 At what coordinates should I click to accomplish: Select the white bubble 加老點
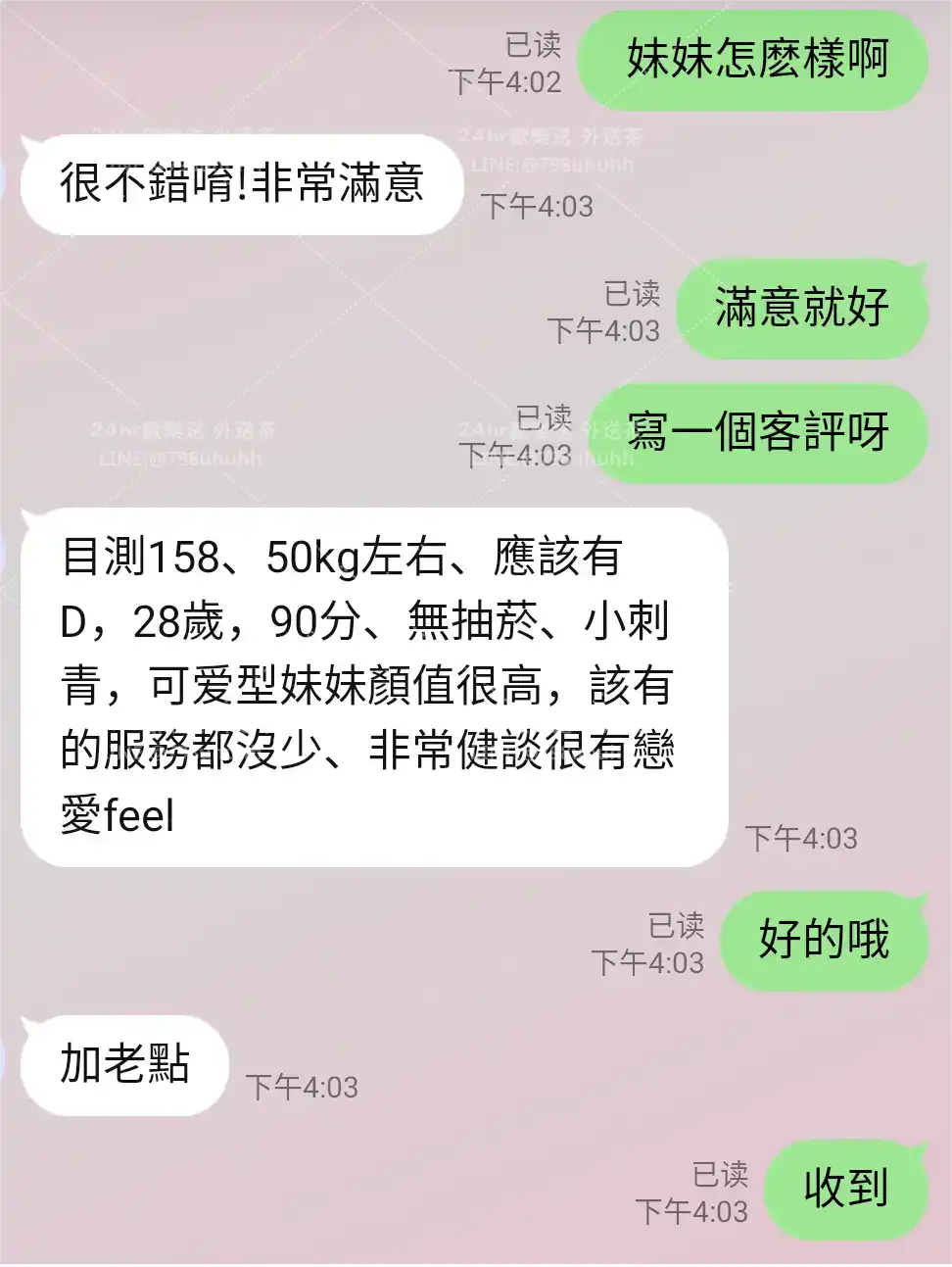(120, 1066)
